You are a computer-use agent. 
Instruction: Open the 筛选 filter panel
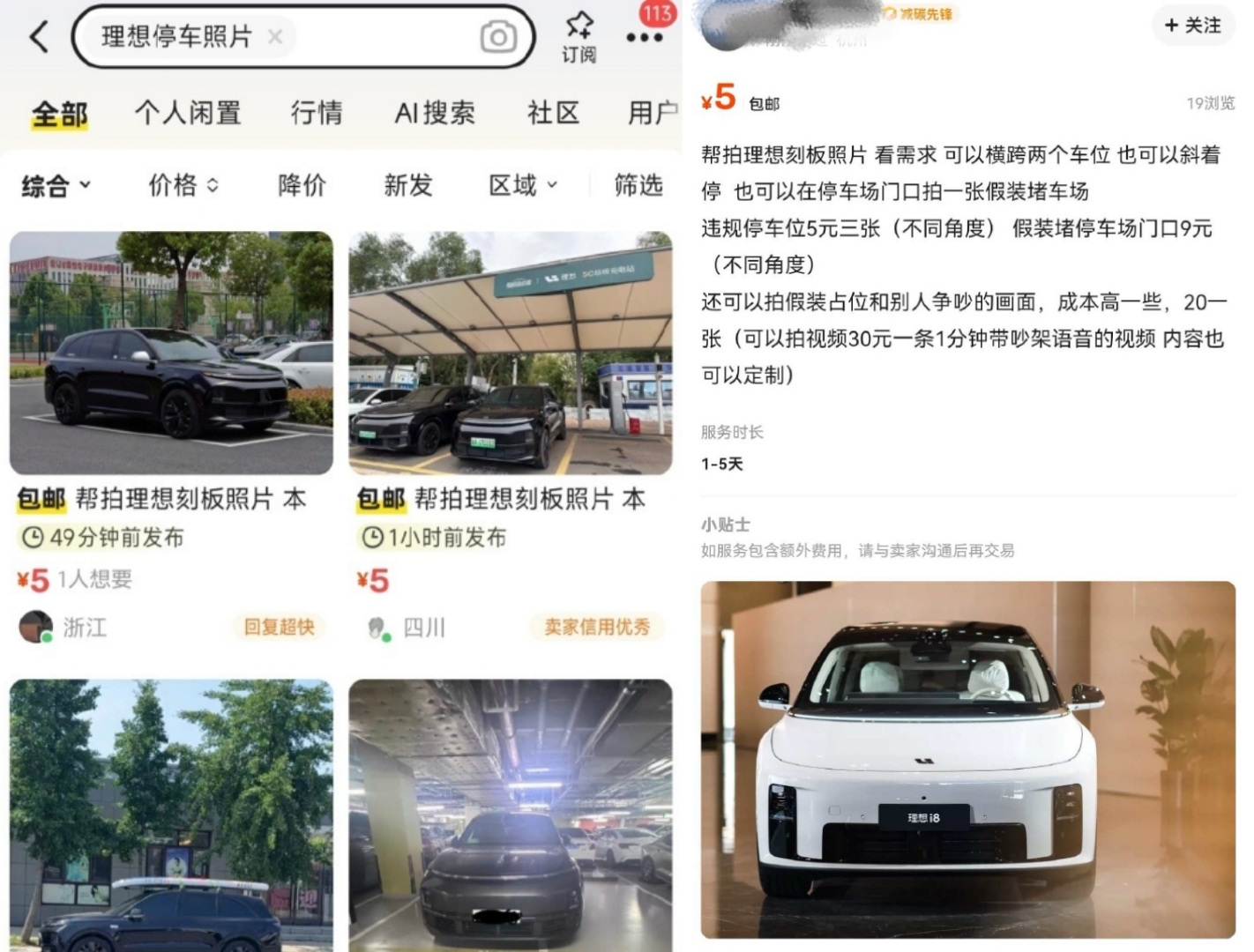point(638,185)
